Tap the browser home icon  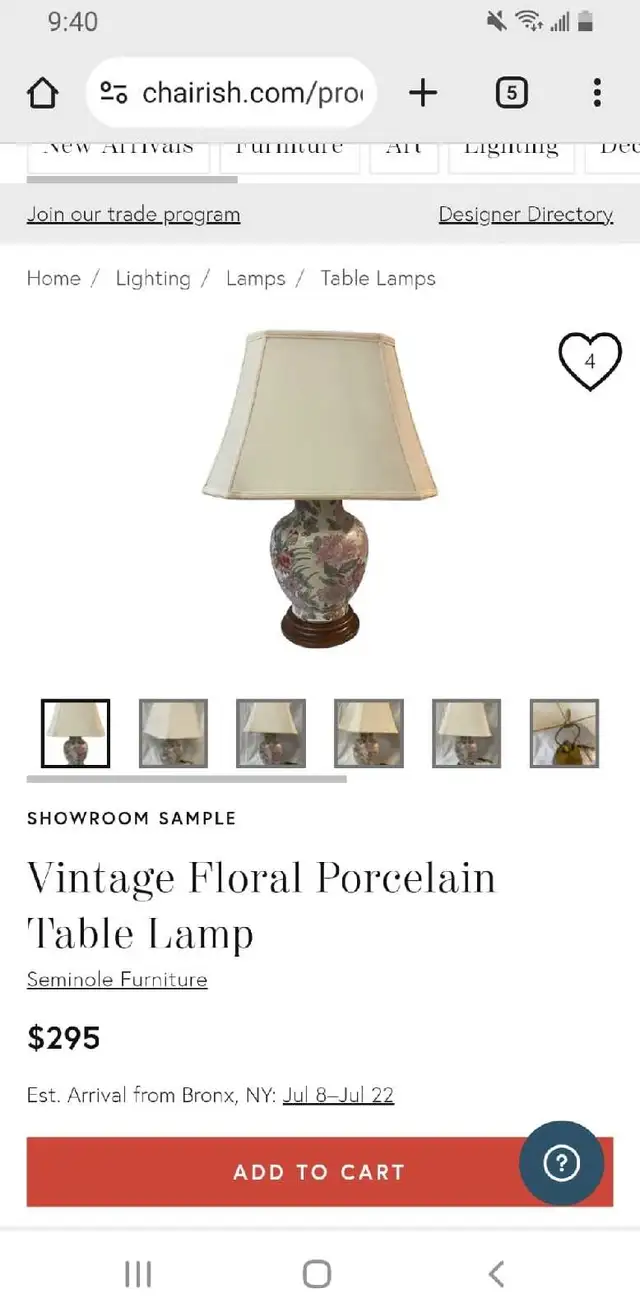(x=43, y=94)
